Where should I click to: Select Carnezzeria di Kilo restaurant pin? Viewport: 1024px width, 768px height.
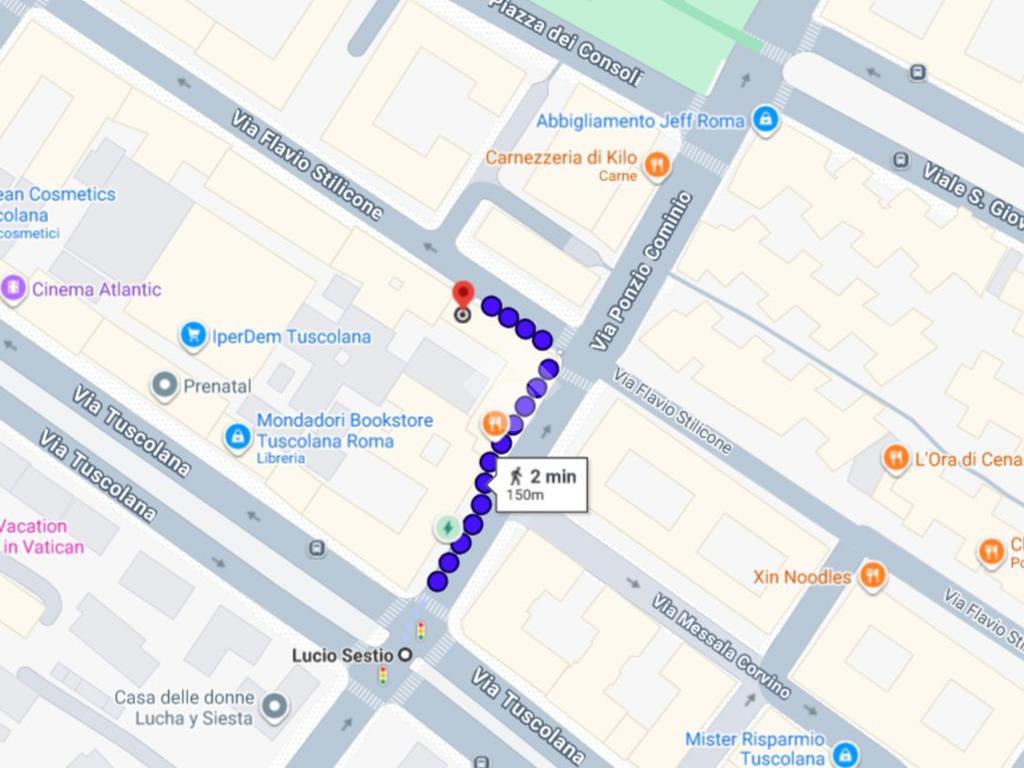click(x=656, y=165)
